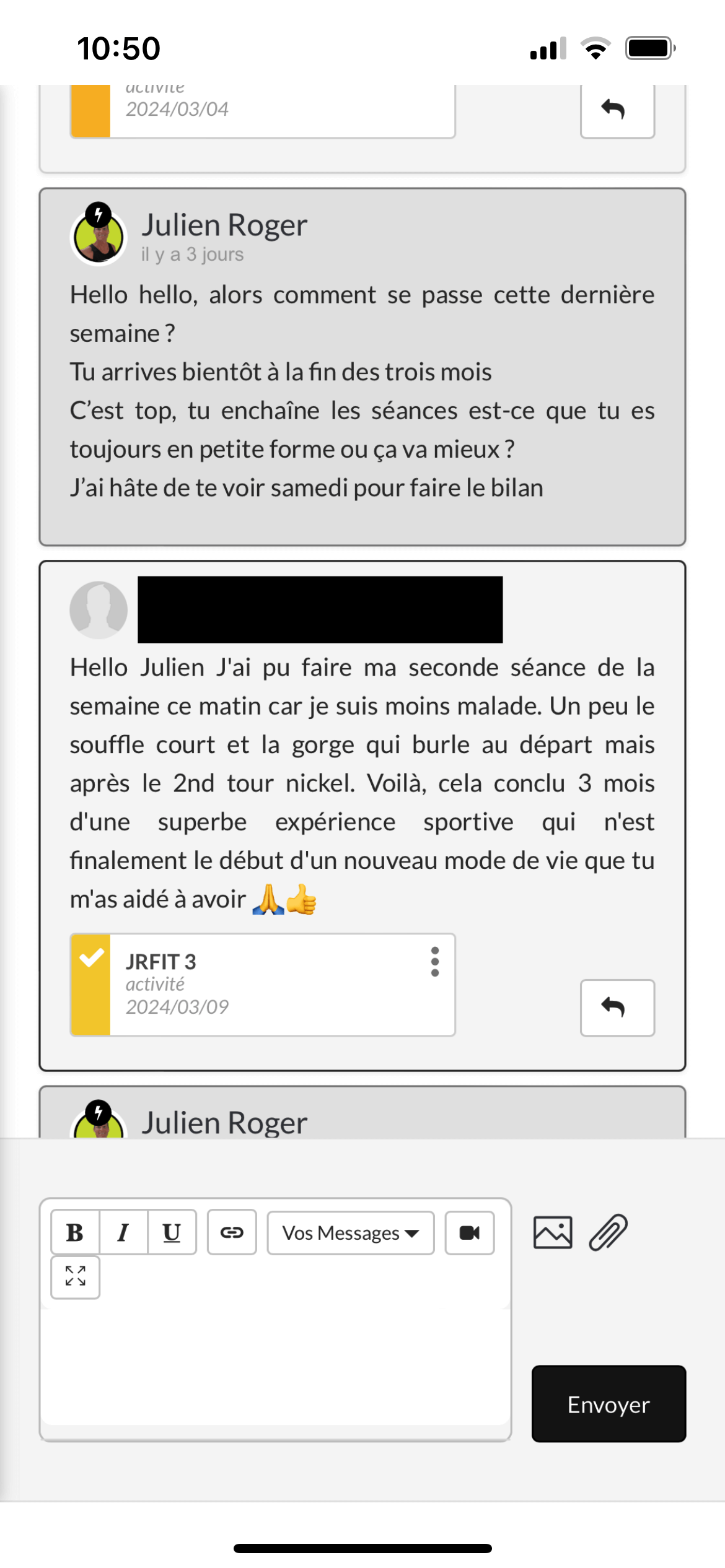The image size is (725, 1568).
Task: Expand the editor to fullscreen
Action: (x=75, y=1277)
